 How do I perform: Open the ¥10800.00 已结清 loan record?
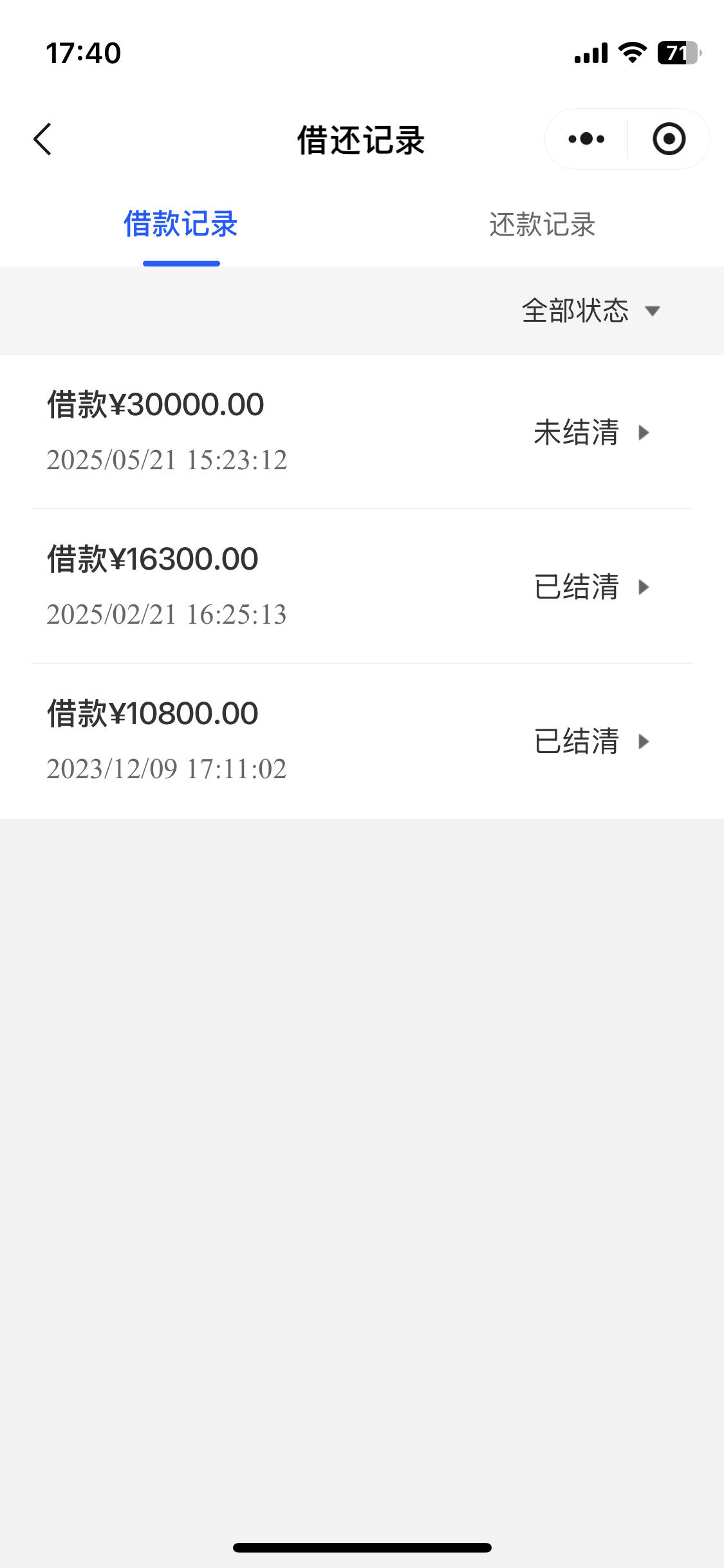(x=362, y=741)
